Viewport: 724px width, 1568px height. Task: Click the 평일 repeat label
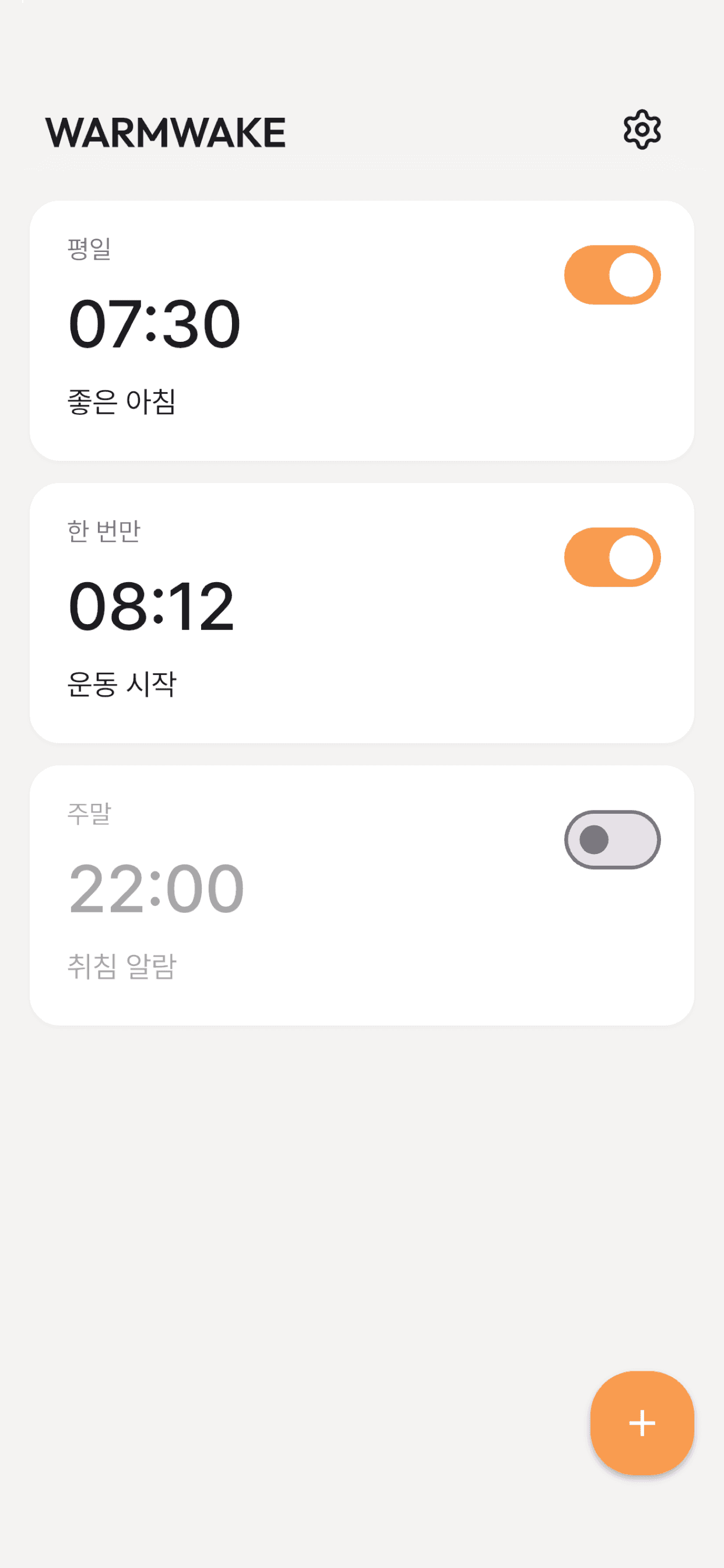[89, 249]
